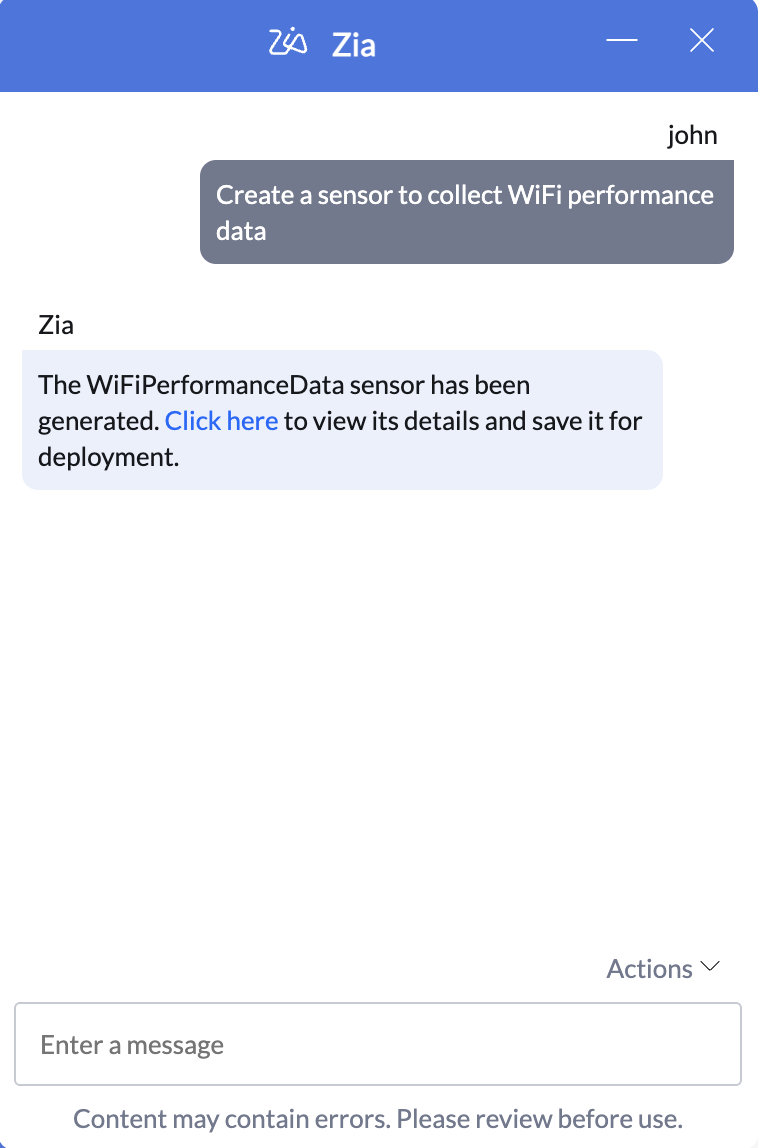This screenshot has height=1148, width=758.
Task: Focus the 'Enter a message' field
Action: tap(378, 1045)
